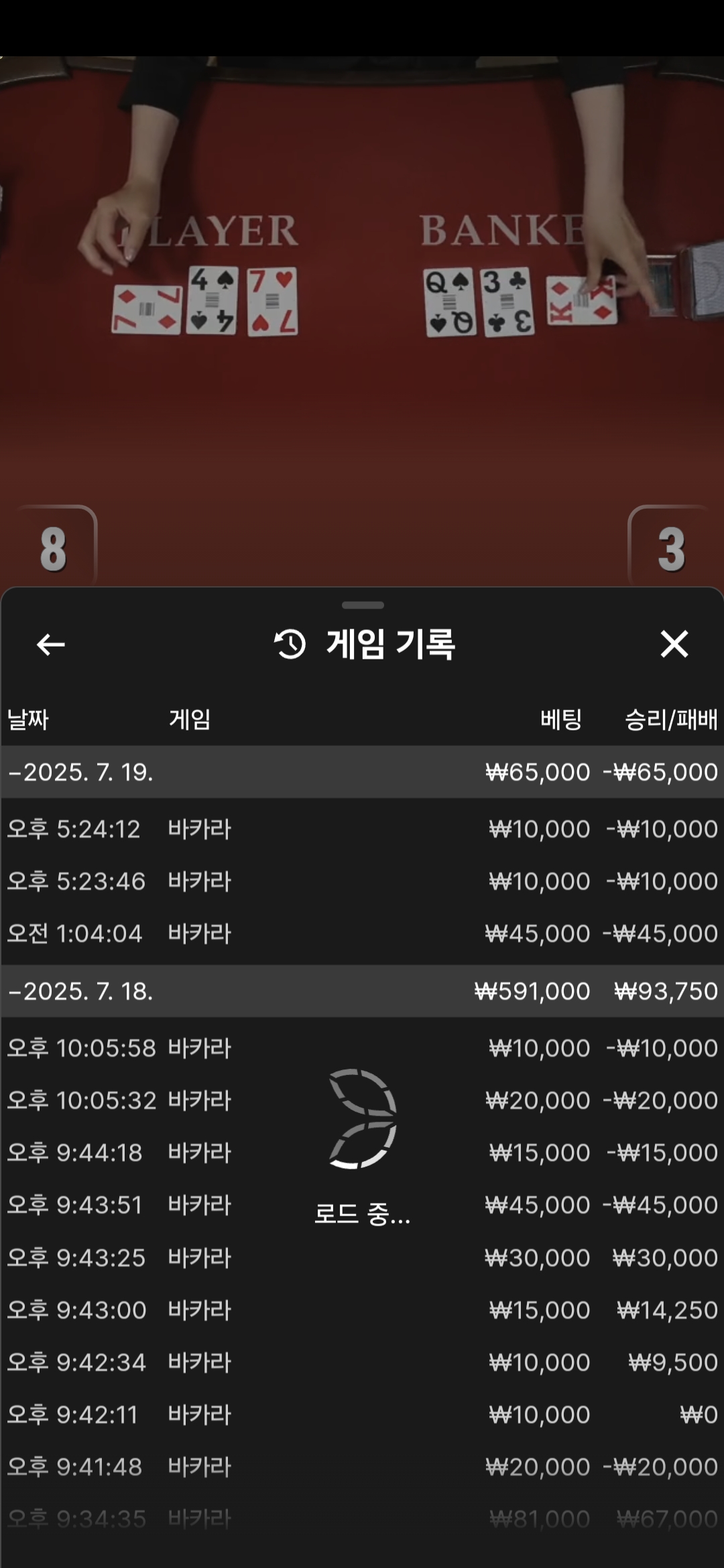Open the 오후 9:43:25 바카라 record
Screen dimensions: 724x1568
pos(362,1258)
